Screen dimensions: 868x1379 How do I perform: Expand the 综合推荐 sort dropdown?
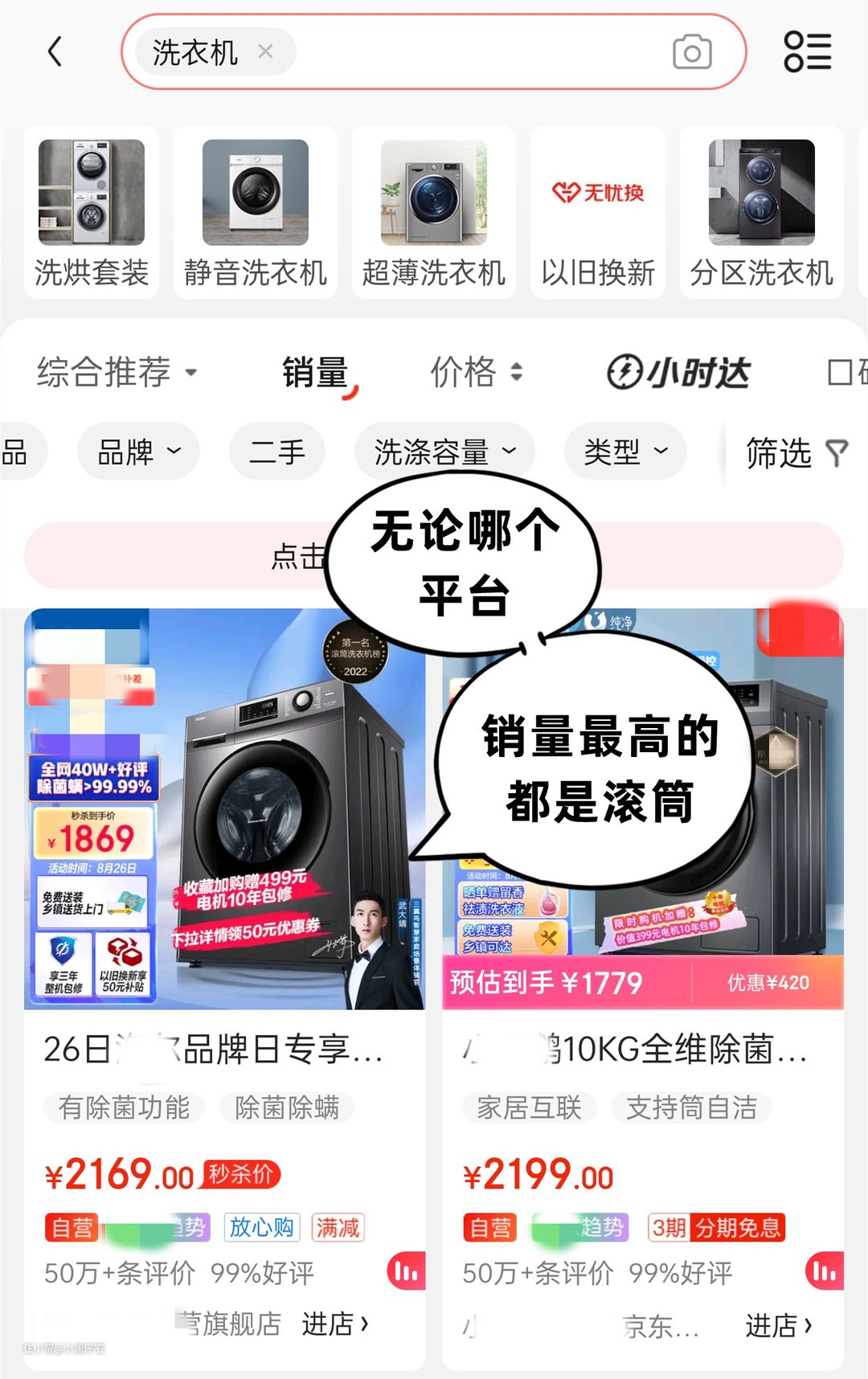(x=117, y=372)
